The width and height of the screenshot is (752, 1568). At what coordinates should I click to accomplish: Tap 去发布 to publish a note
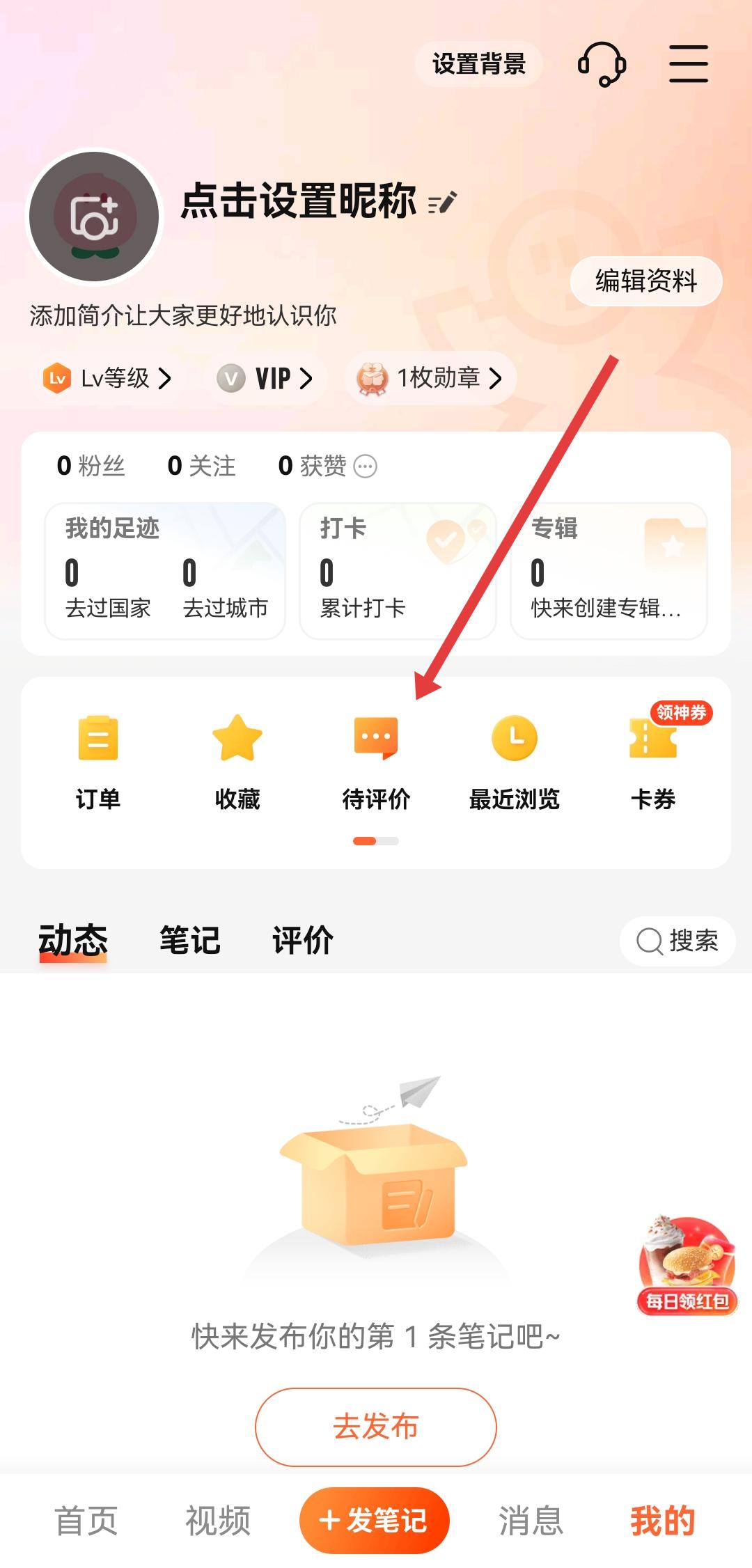pos(376,1427)
